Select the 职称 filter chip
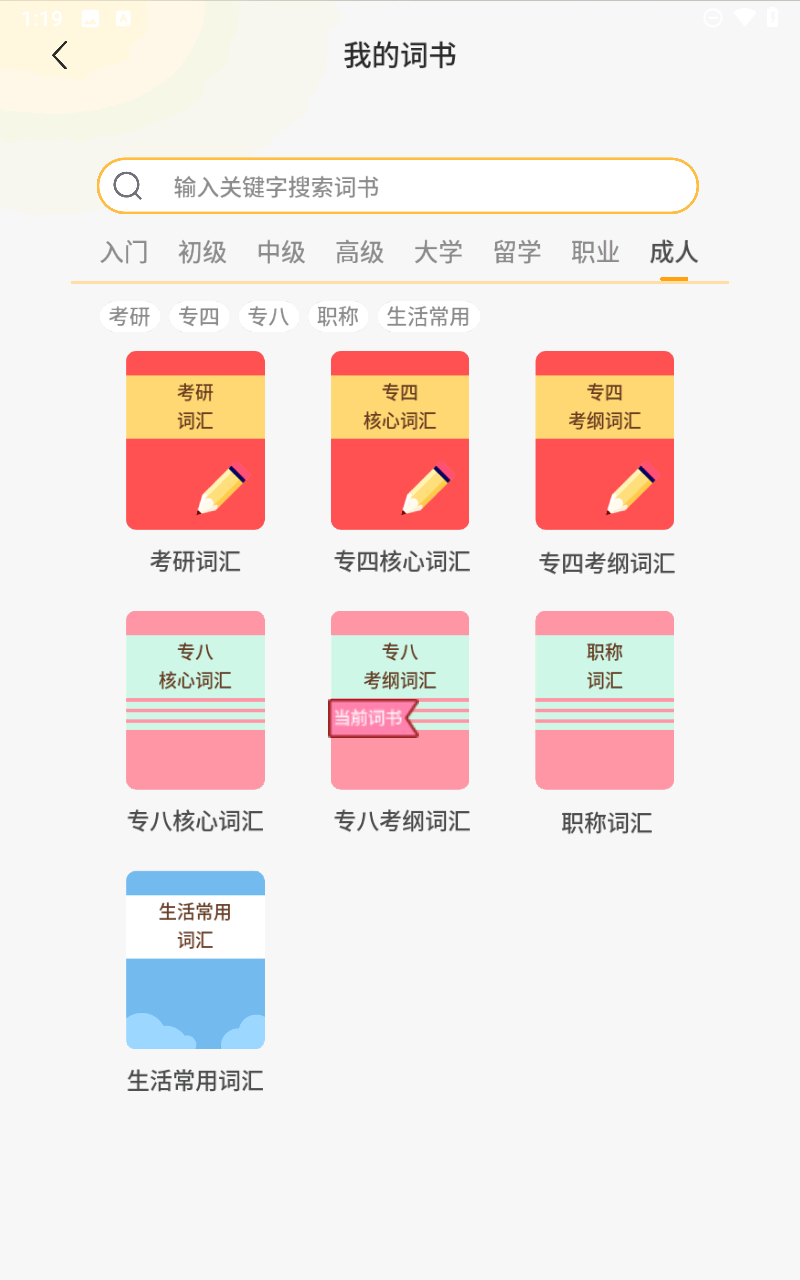Image resolution: width=800 pixels, height=1280 pixels. [337, 317]
